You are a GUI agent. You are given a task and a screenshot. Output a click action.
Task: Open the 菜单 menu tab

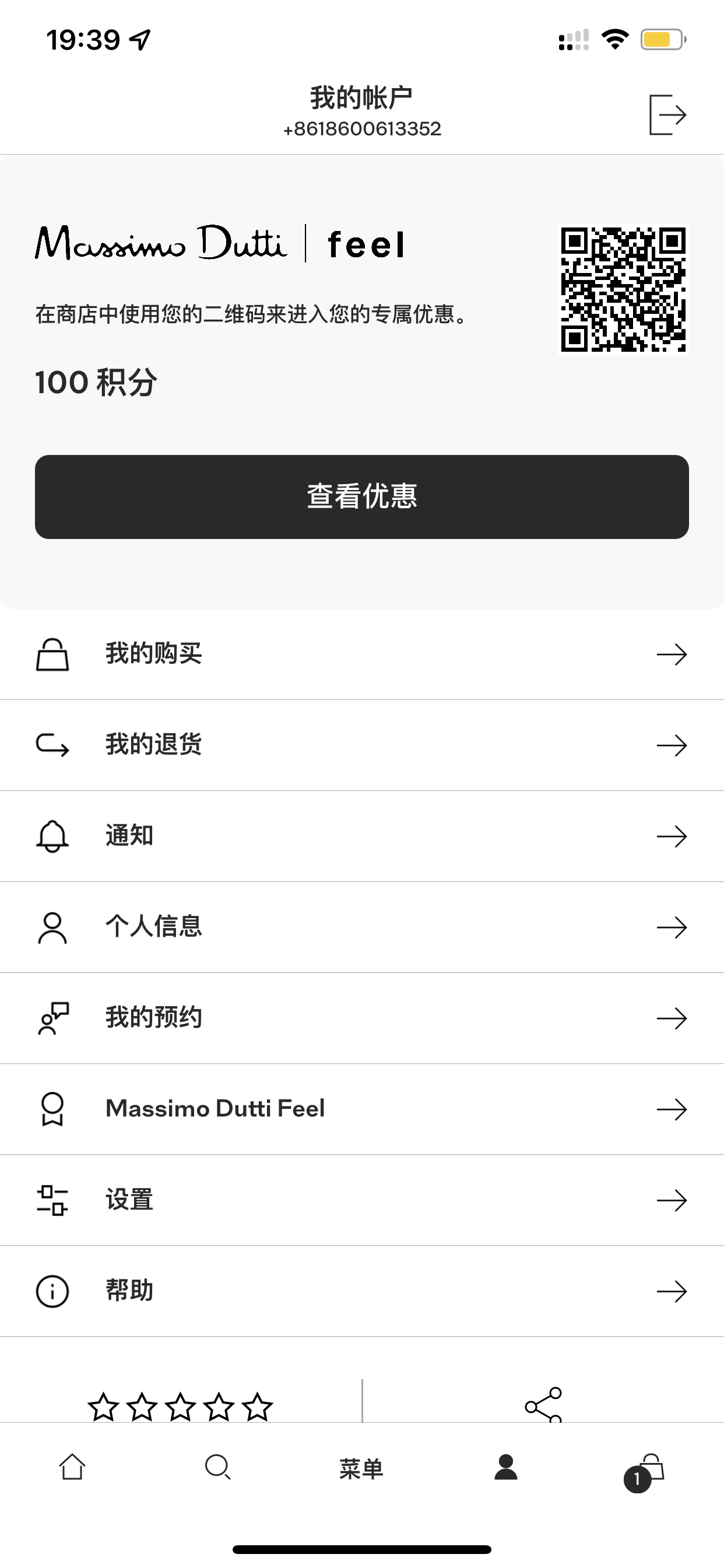click(x=361, y=1469)
